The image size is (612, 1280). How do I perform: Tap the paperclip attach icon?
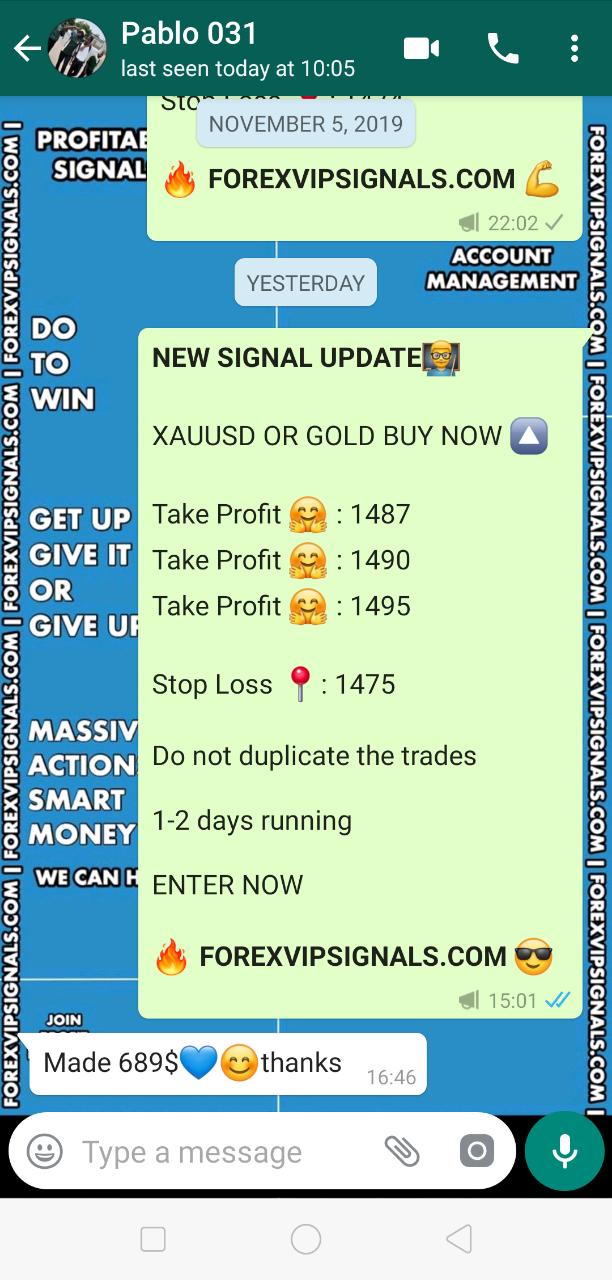pyautogui.click(x=402, y=1152)
